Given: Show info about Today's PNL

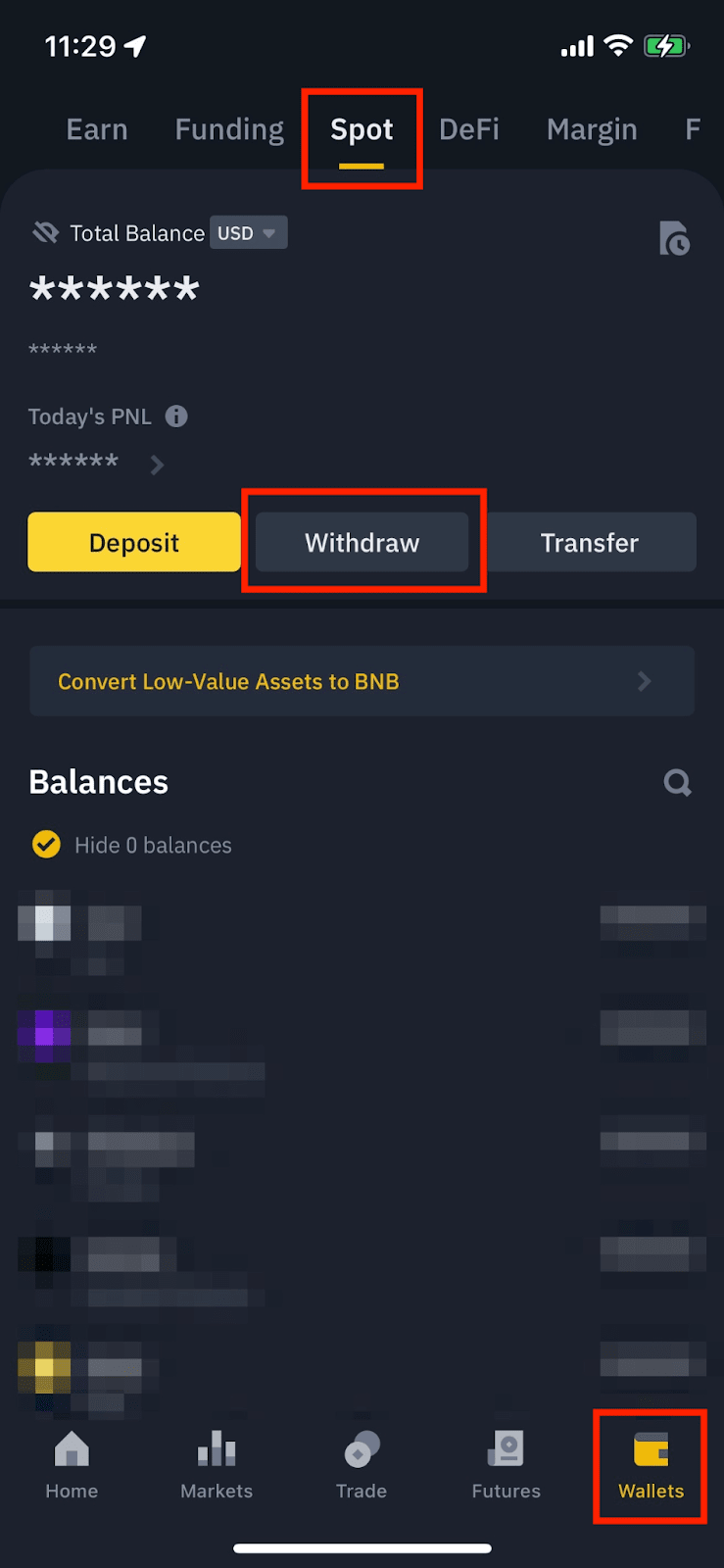Looking at the screenshot, I should tap(176, 416).
